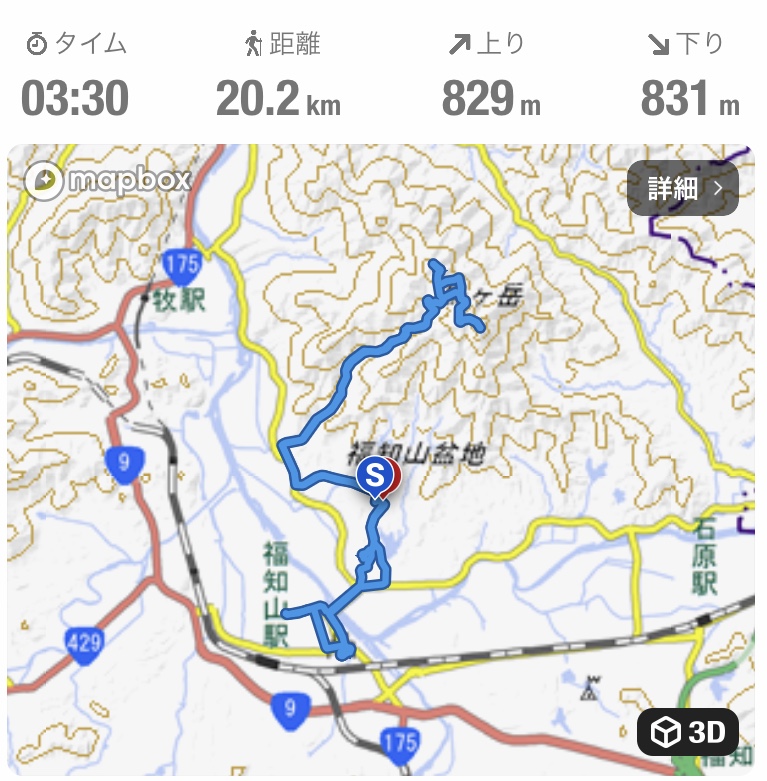Tap the S start marker on route
Screen dimensions: 767x781
(x=374, y=474)
